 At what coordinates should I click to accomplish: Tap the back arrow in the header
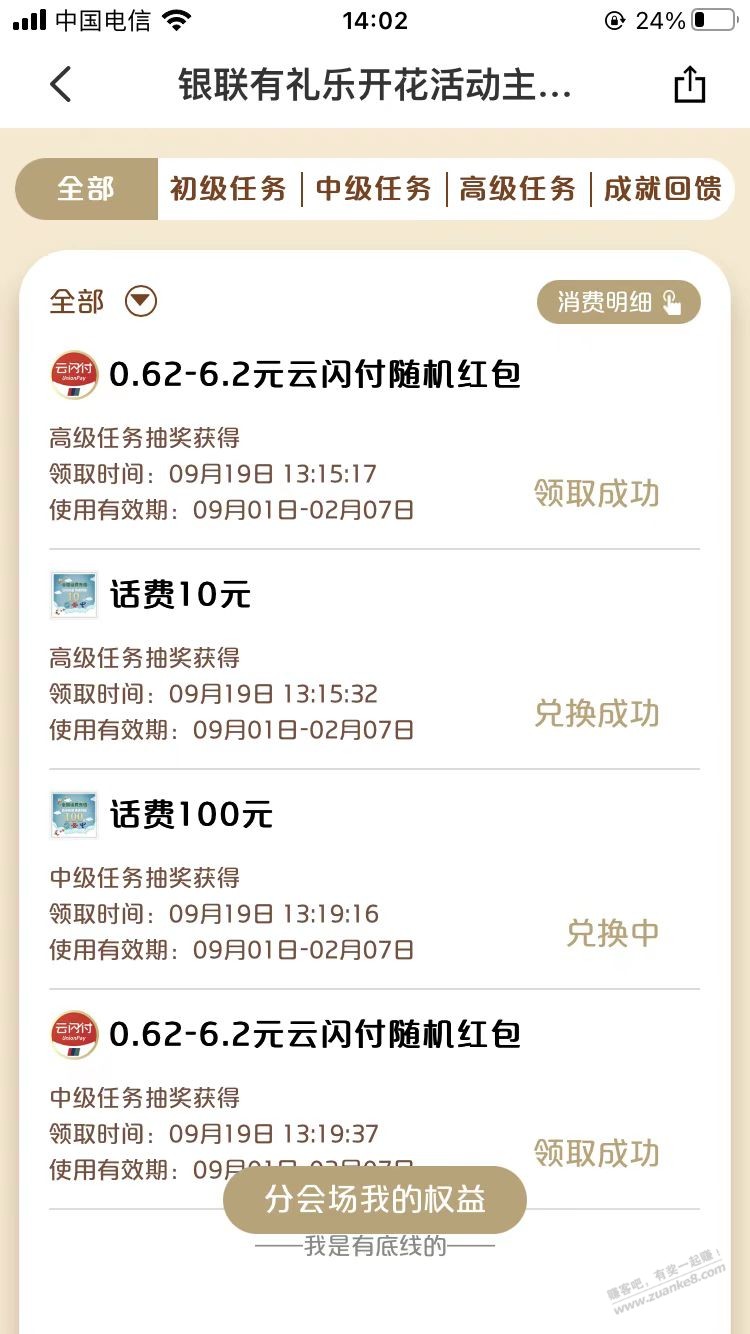(60, 86)
